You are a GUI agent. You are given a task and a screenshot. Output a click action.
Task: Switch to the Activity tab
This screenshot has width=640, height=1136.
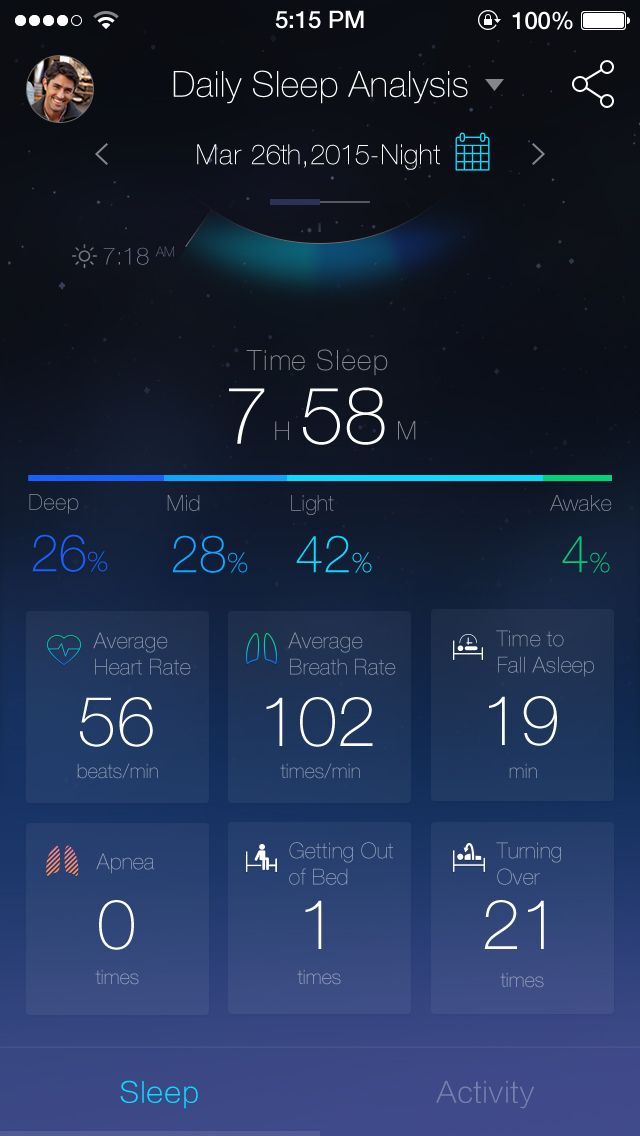pos(484,1092)
